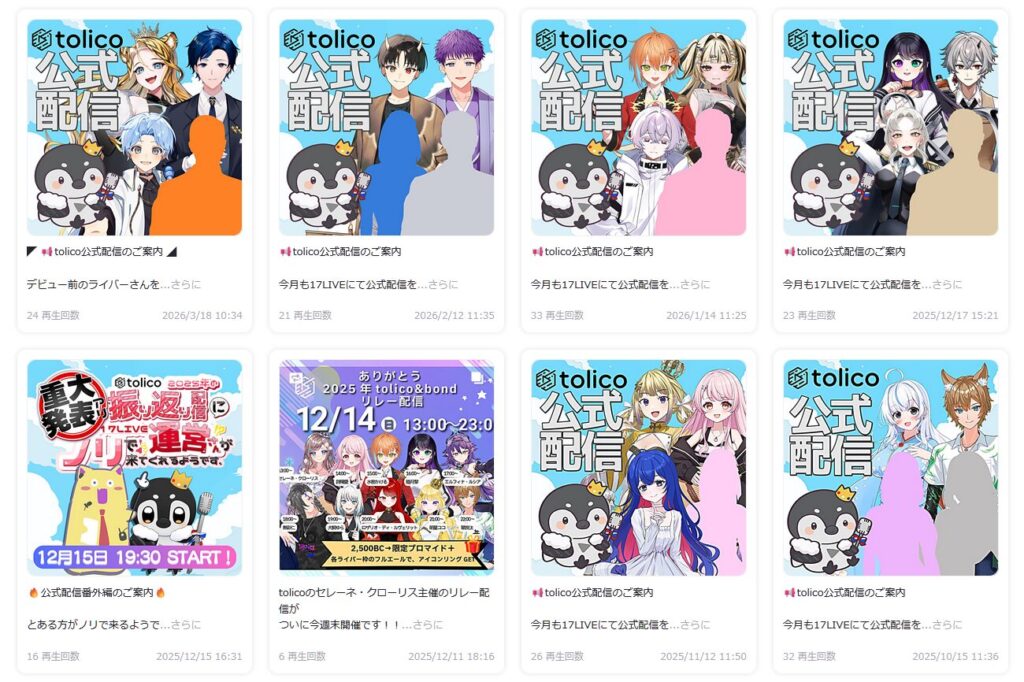The image size is (1024, 682).
Task: Open the post dated 2026/2/12 11:35
Action: [x=386, y=127]
